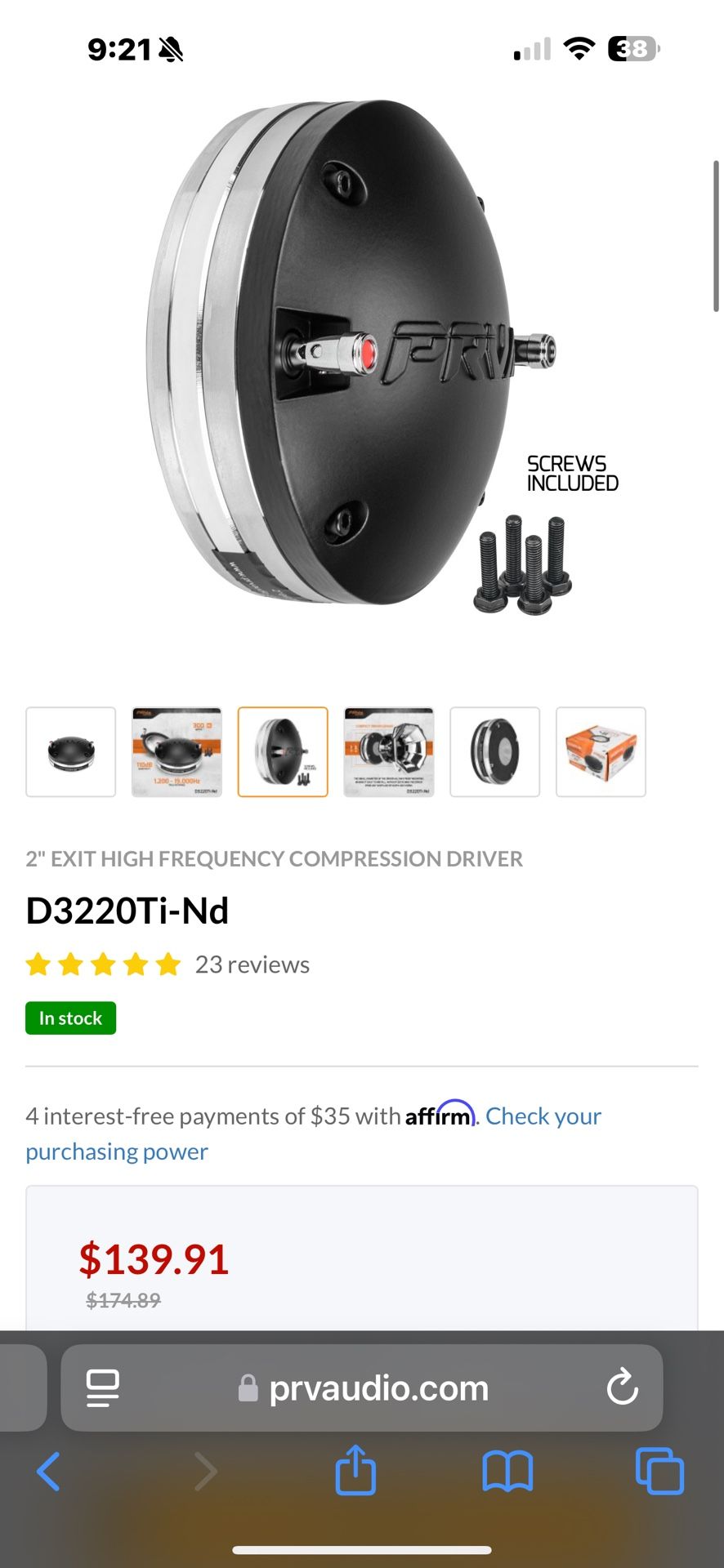Image resolution: width=724 pixels, height=1568 pixels.
Task: Enlarge the main product image
Action: 360,359
